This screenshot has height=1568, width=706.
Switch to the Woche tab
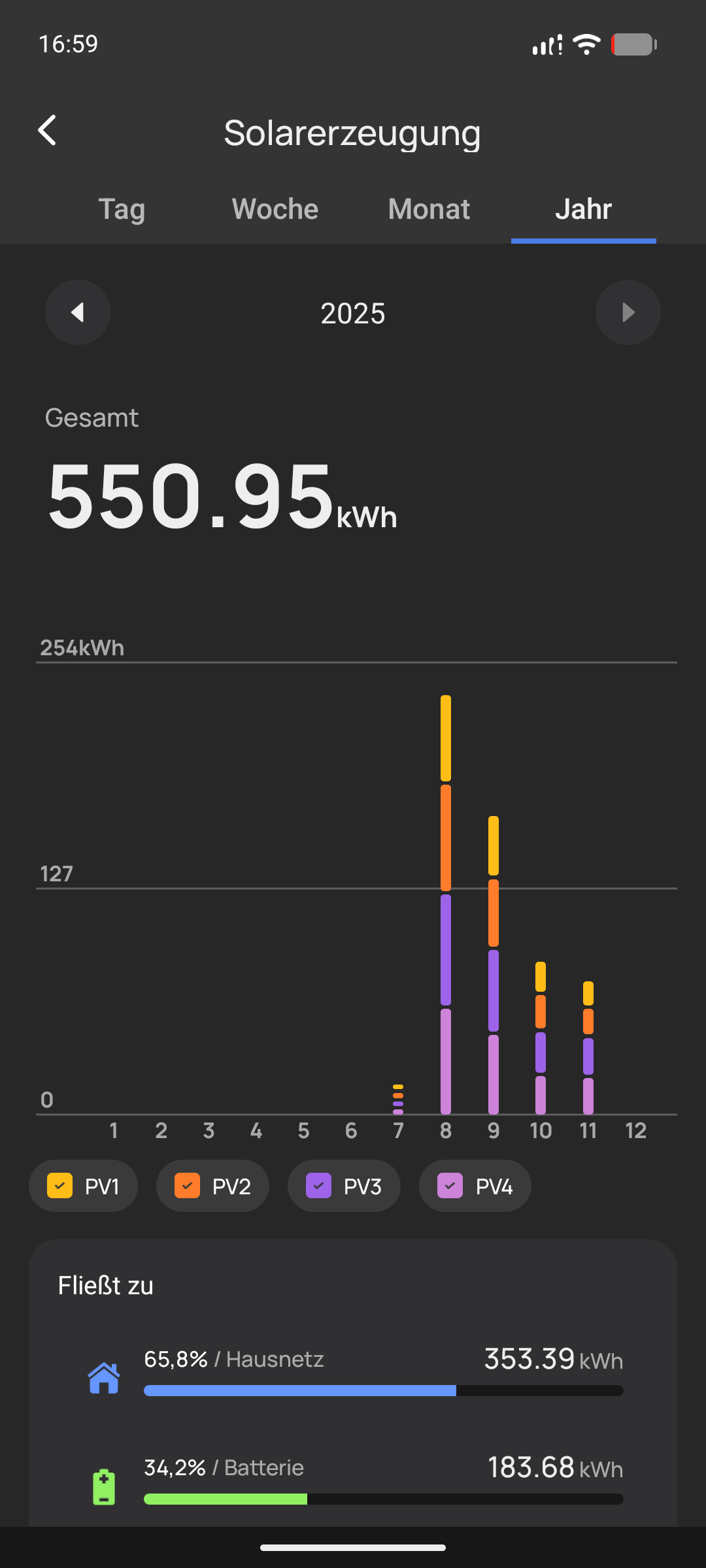click(275, 209)
